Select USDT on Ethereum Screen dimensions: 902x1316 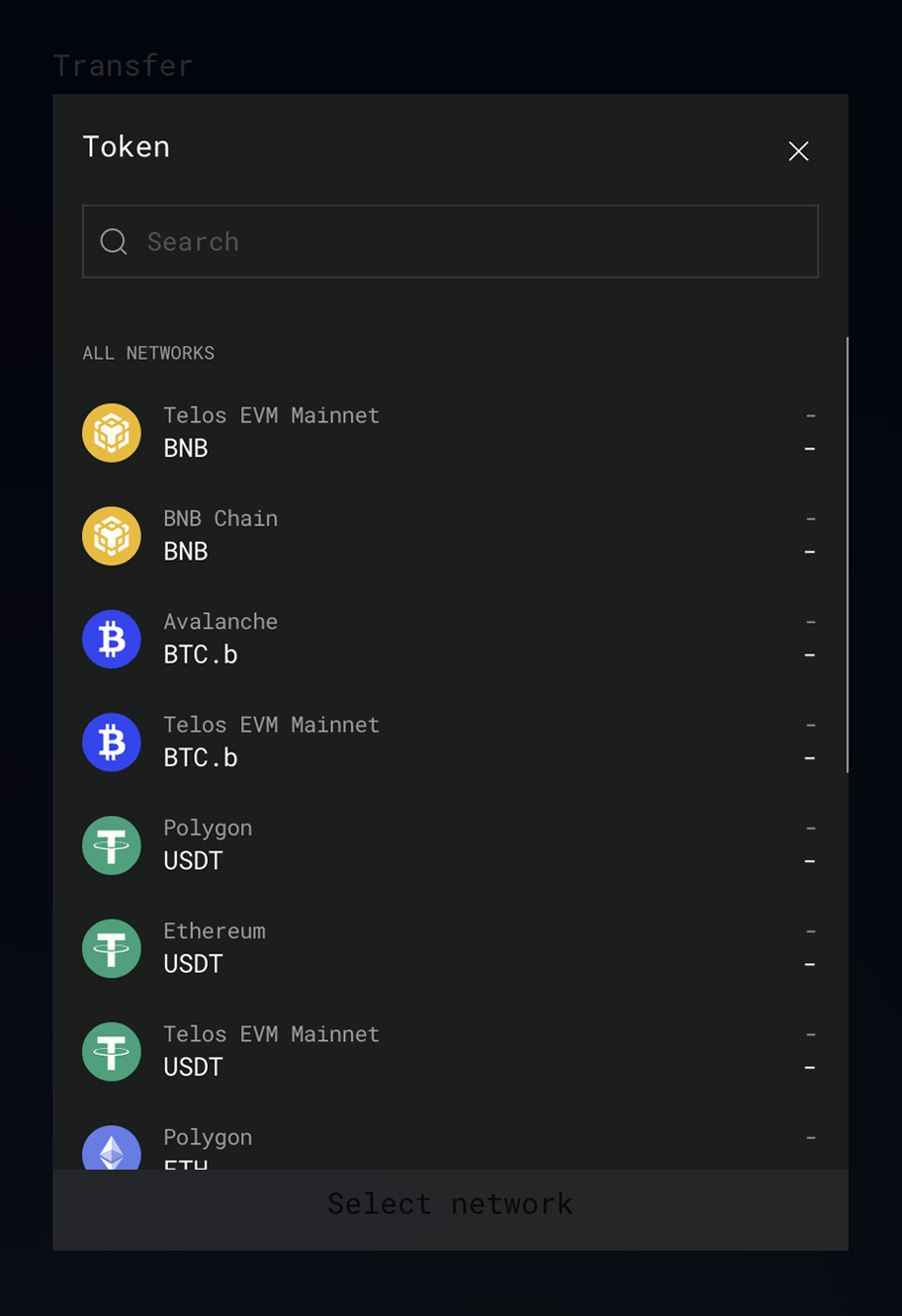pyautogui.click(x=449, y=947)
